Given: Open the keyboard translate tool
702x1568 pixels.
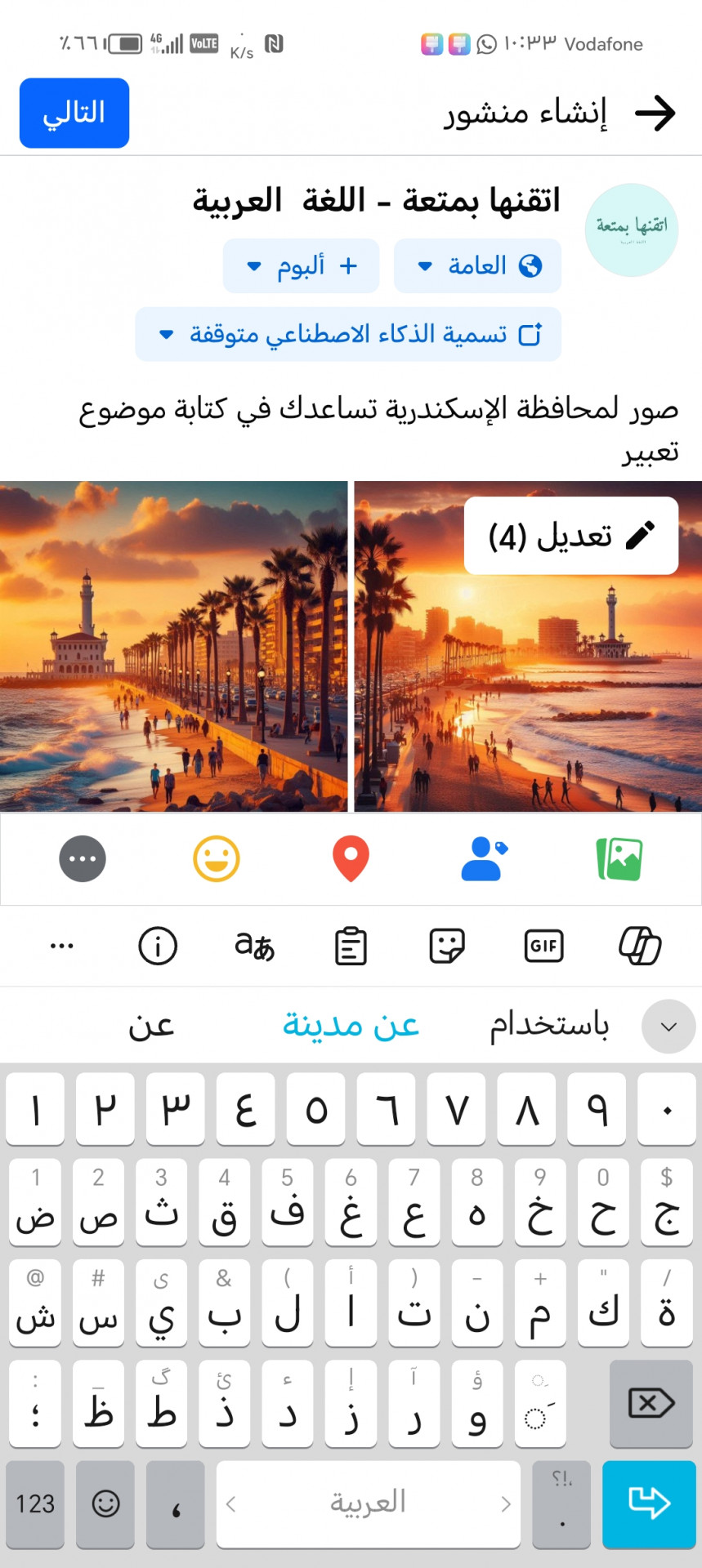Looking at the screenshot, I should tap(254, 947).
